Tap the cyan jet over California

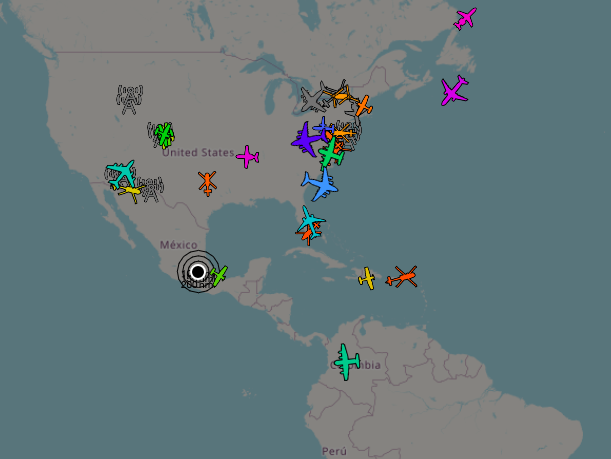click(x=122, y=172)
